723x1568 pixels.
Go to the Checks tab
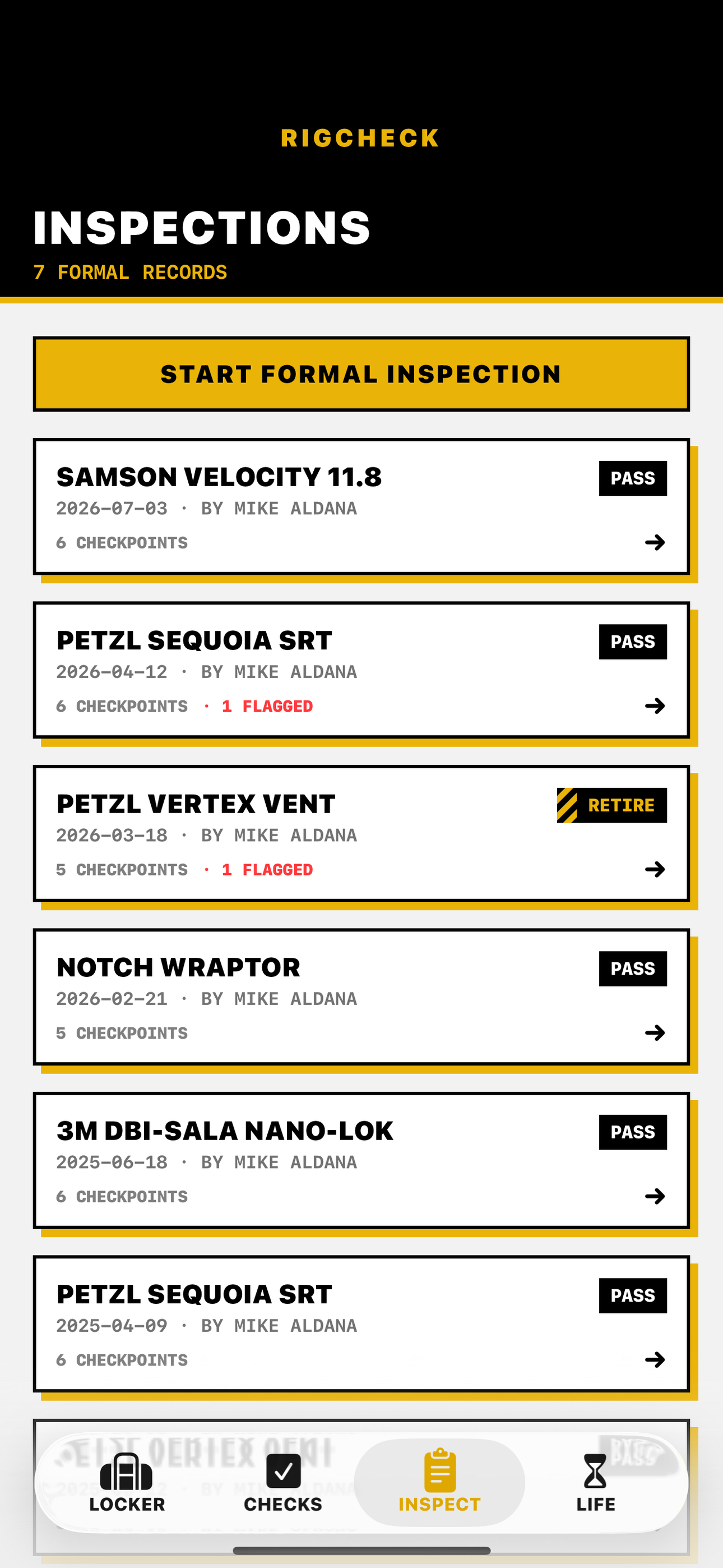[283, 1483]
